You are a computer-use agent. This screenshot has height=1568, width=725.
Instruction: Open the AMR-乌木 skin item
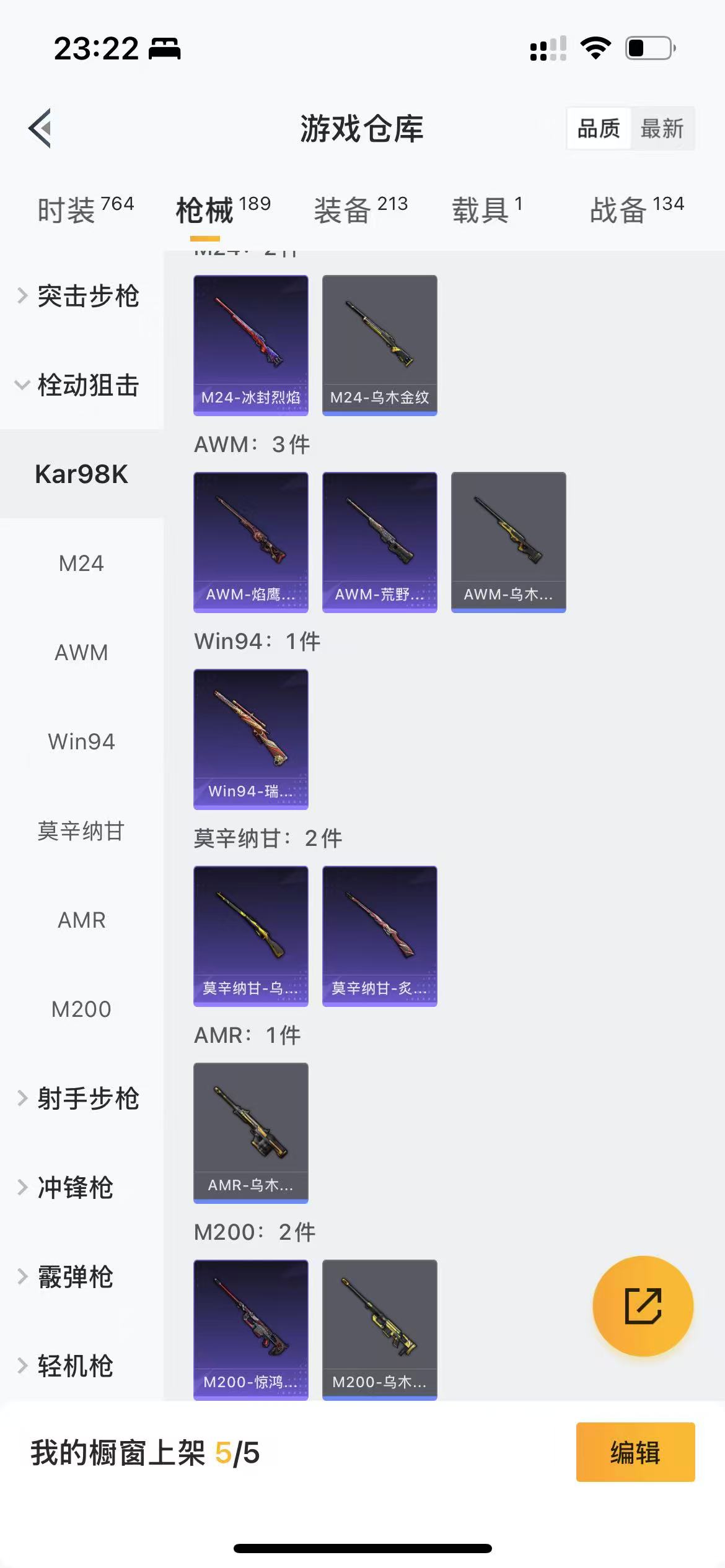(250, 1133)
